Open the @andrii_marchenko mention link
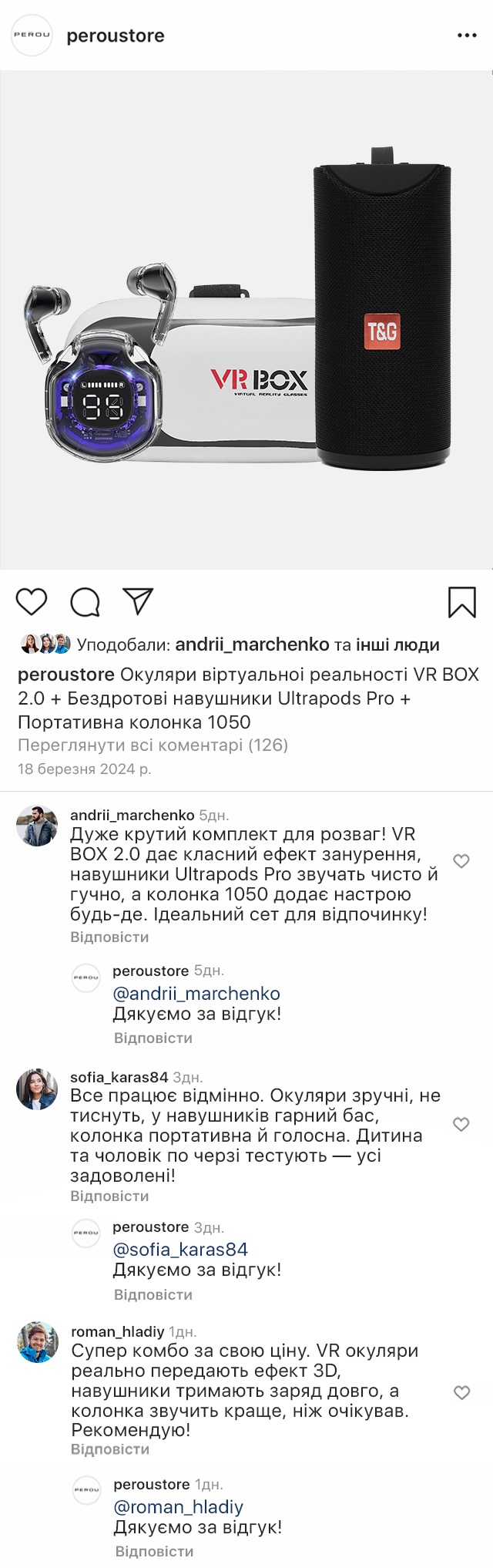 [196, 994]
